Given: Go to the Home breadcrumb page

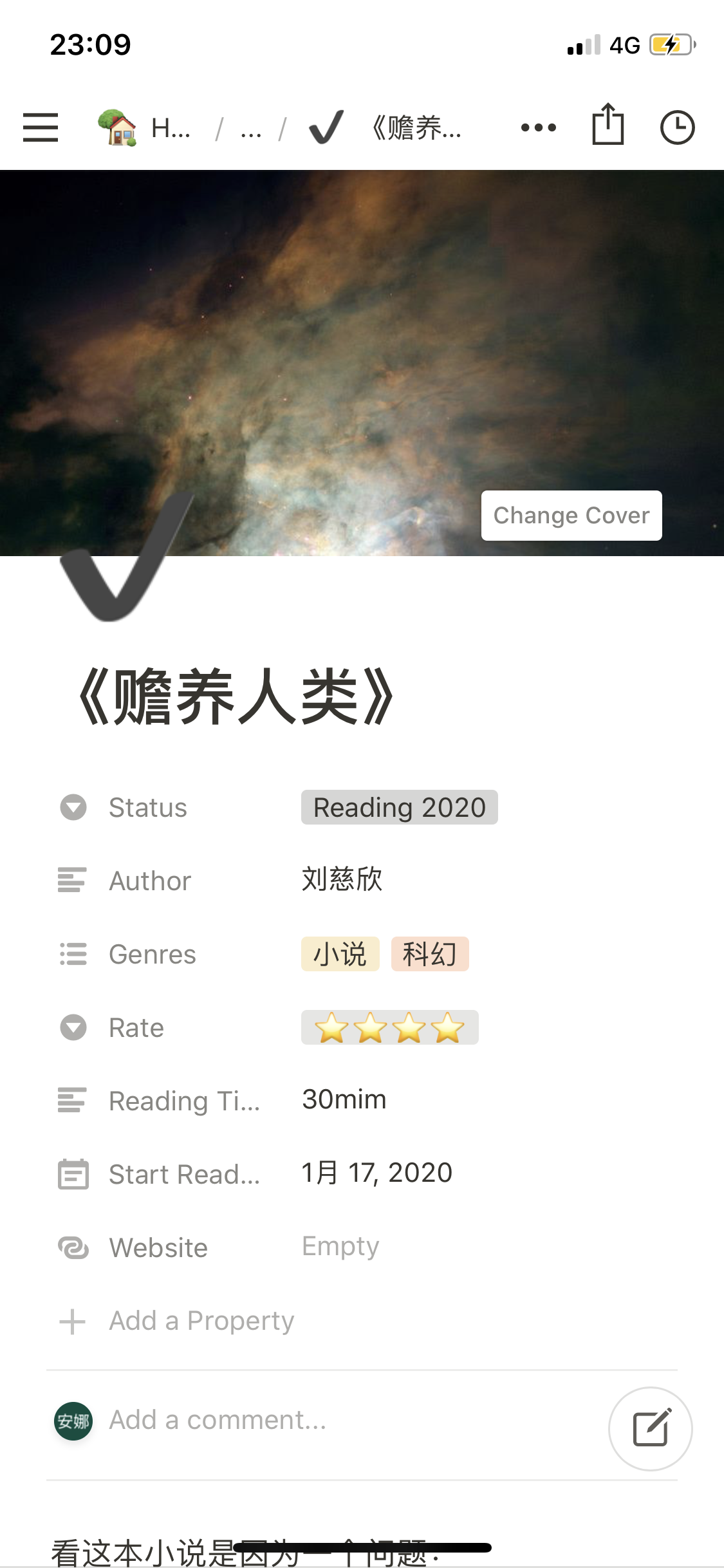Looking at the screenshot, I should [x=144, y=127].
